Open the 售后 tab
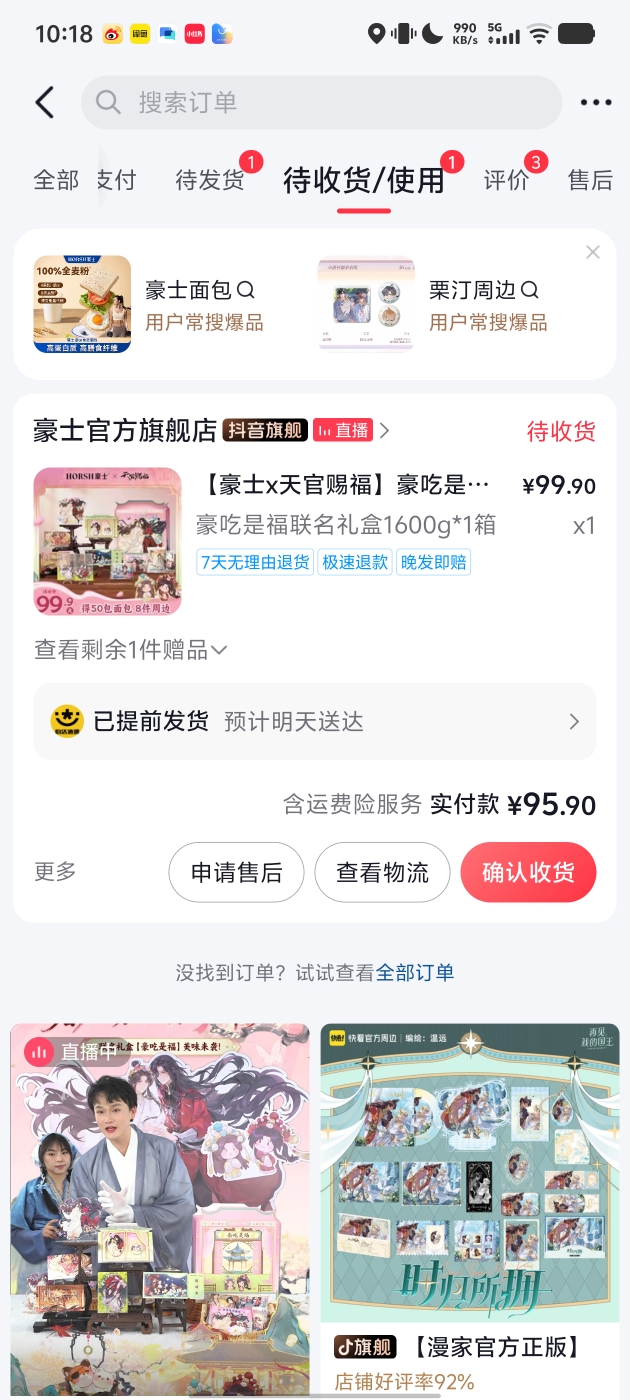This screenshot has height=1400, width=630. coord(590,180)
